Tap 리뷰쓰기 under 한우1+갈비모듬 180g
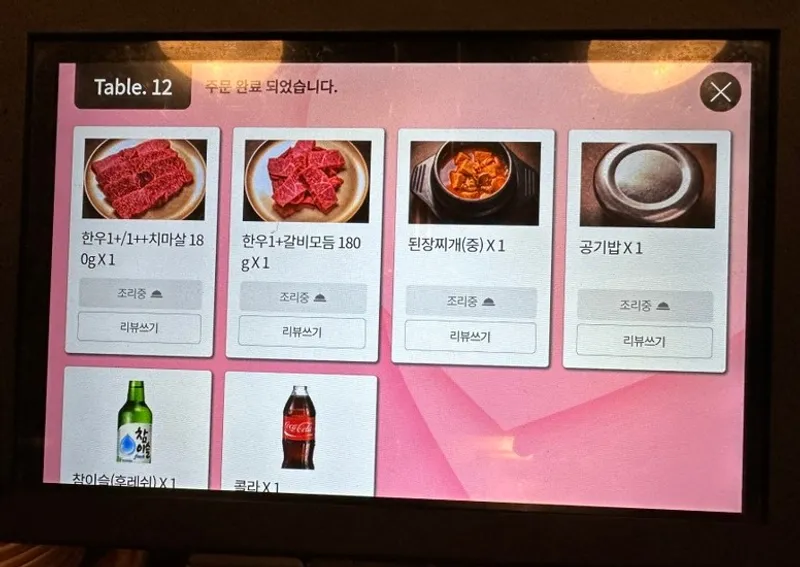Image resolution: width=800 pixels, height=567 pixels. (x=302, y=332)
